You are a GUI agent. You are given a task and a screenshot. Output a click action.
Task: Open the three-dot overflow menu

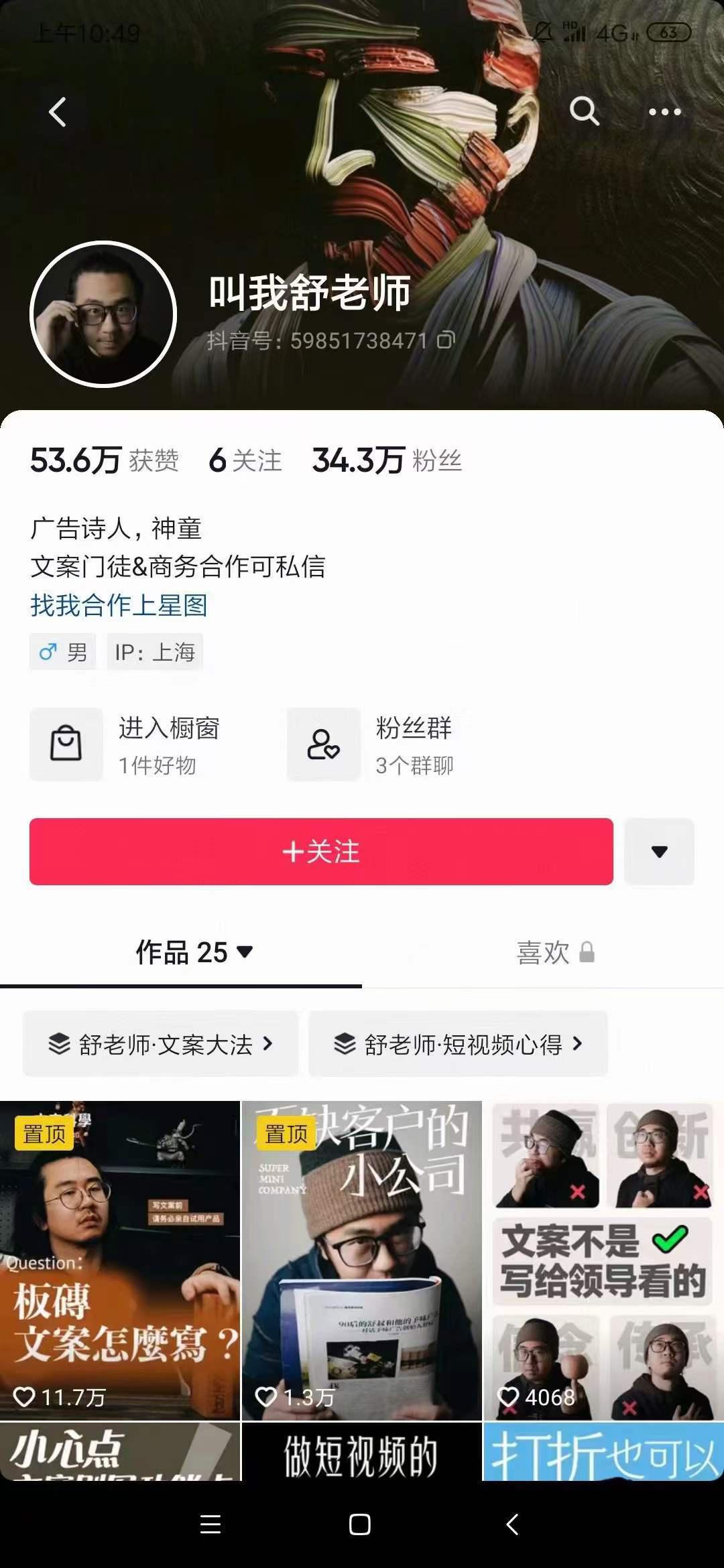pos(664,112)
